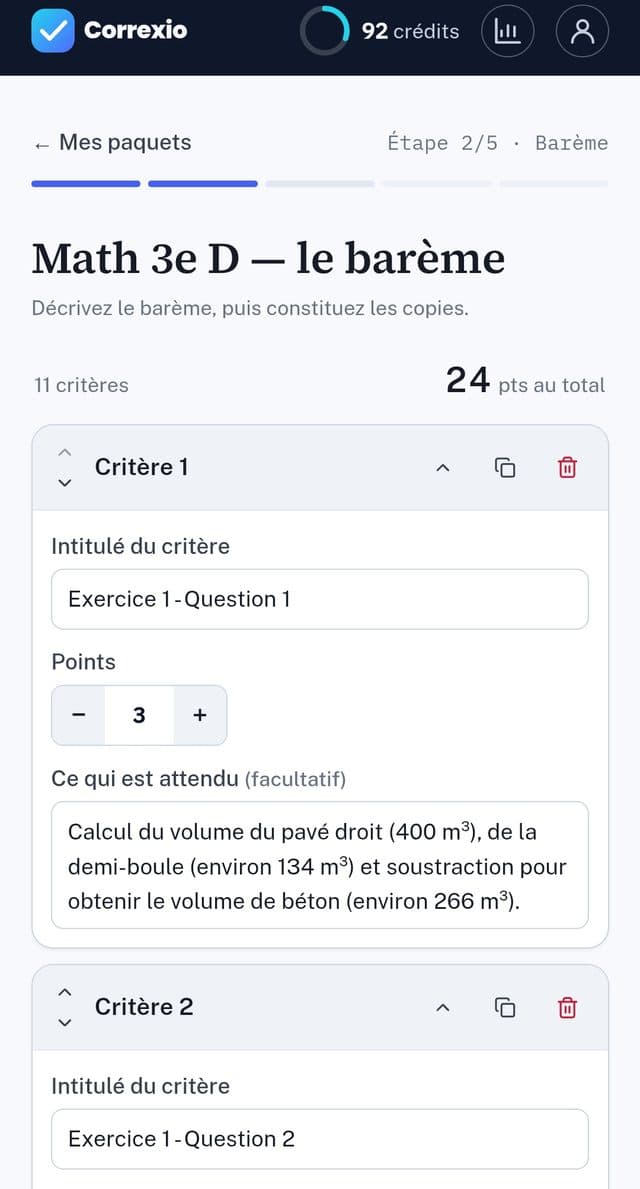
Task: Go back to Mes paquets
Action: point(112,143)
